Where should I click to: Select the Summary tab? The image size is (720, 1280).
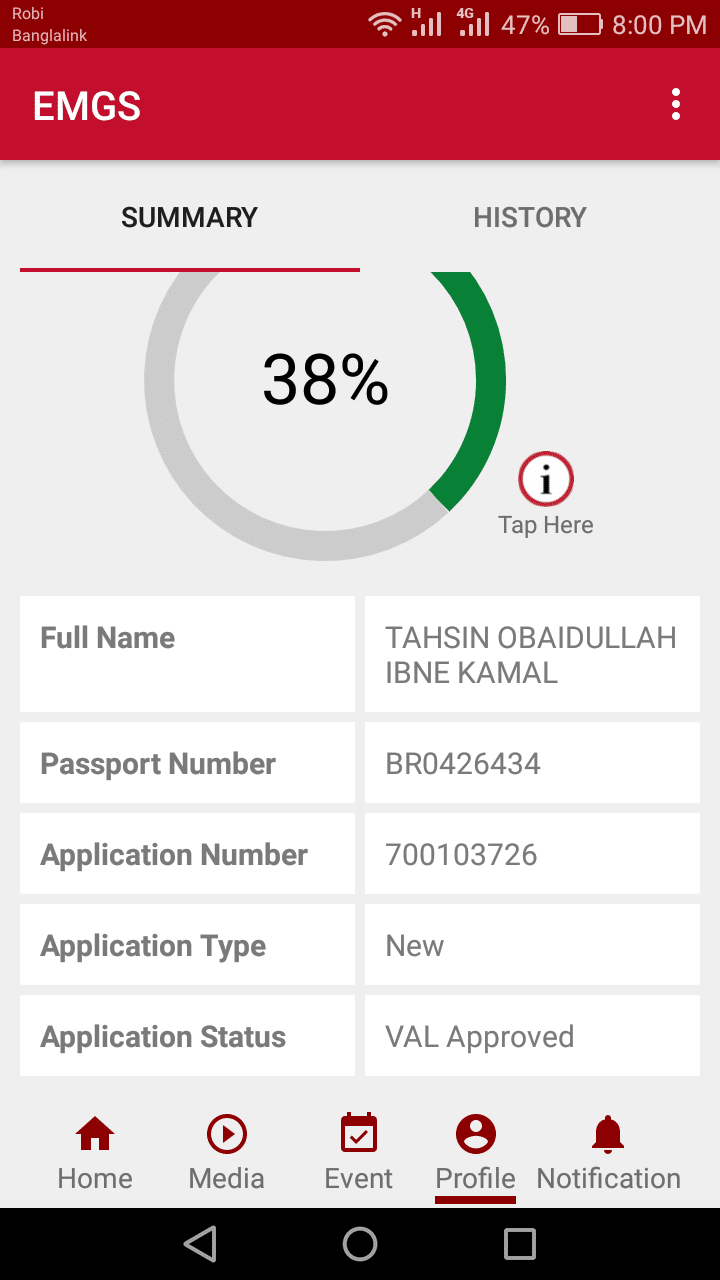(190, 218)
